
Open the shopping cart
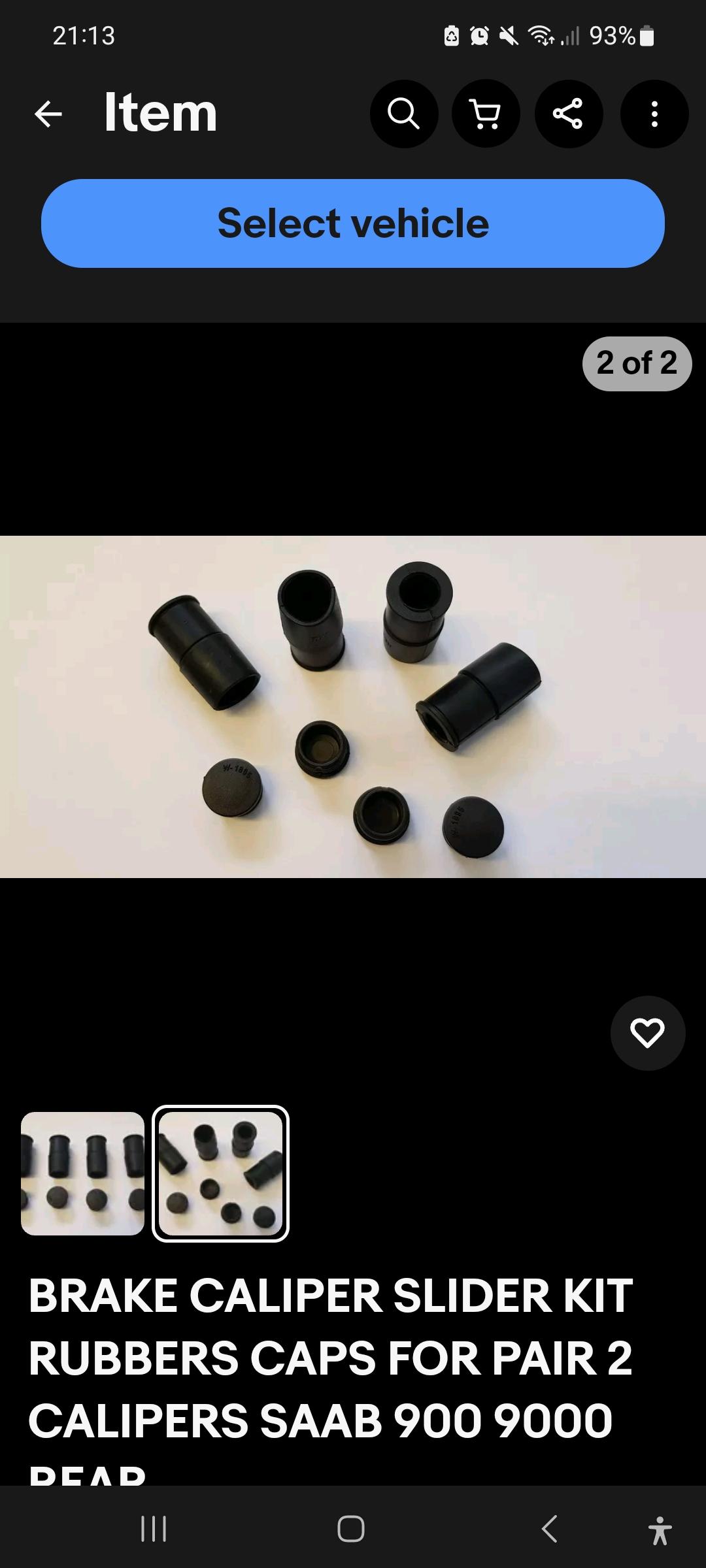click(486, 114)
